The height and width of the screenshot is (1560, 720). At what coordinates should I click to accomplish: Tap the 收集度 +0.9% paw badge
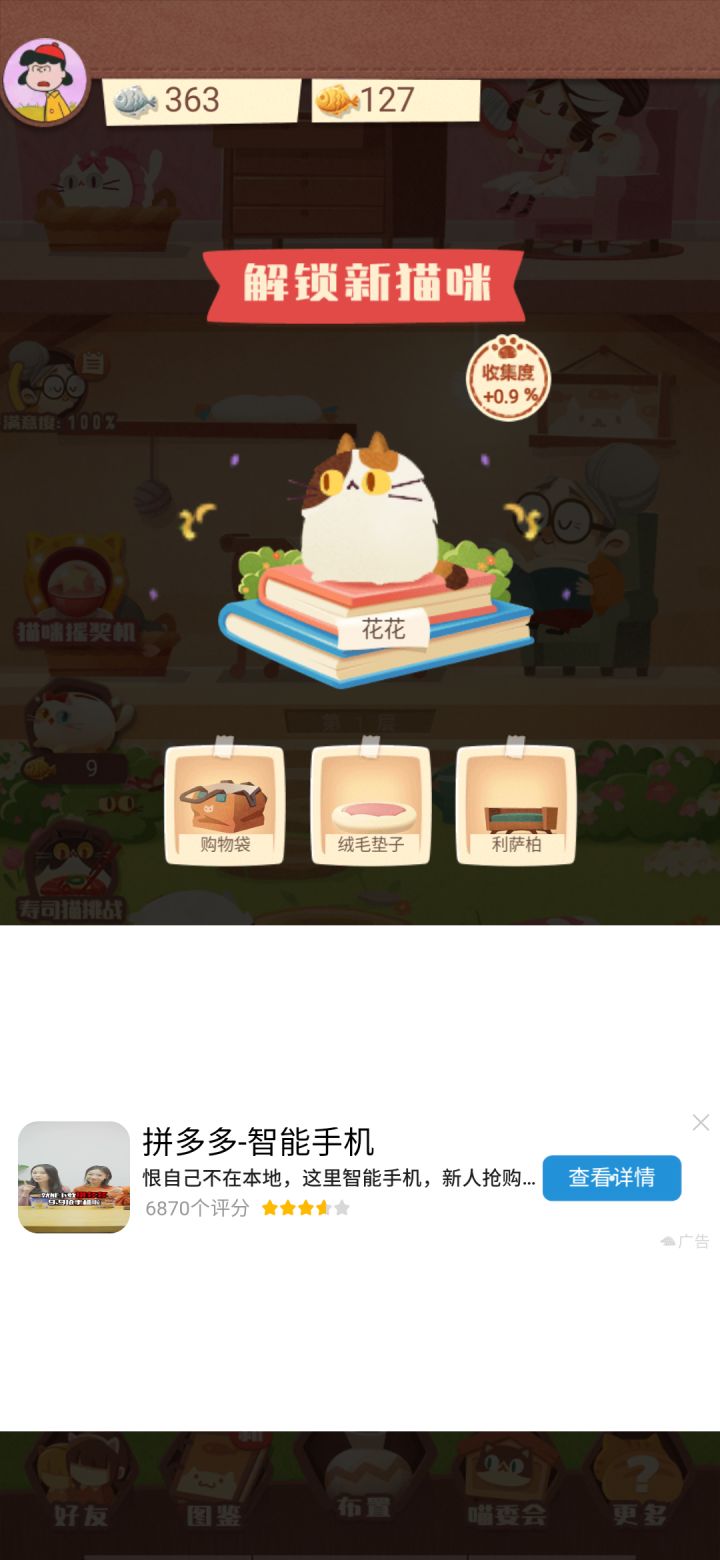click(x=508, y=378)
